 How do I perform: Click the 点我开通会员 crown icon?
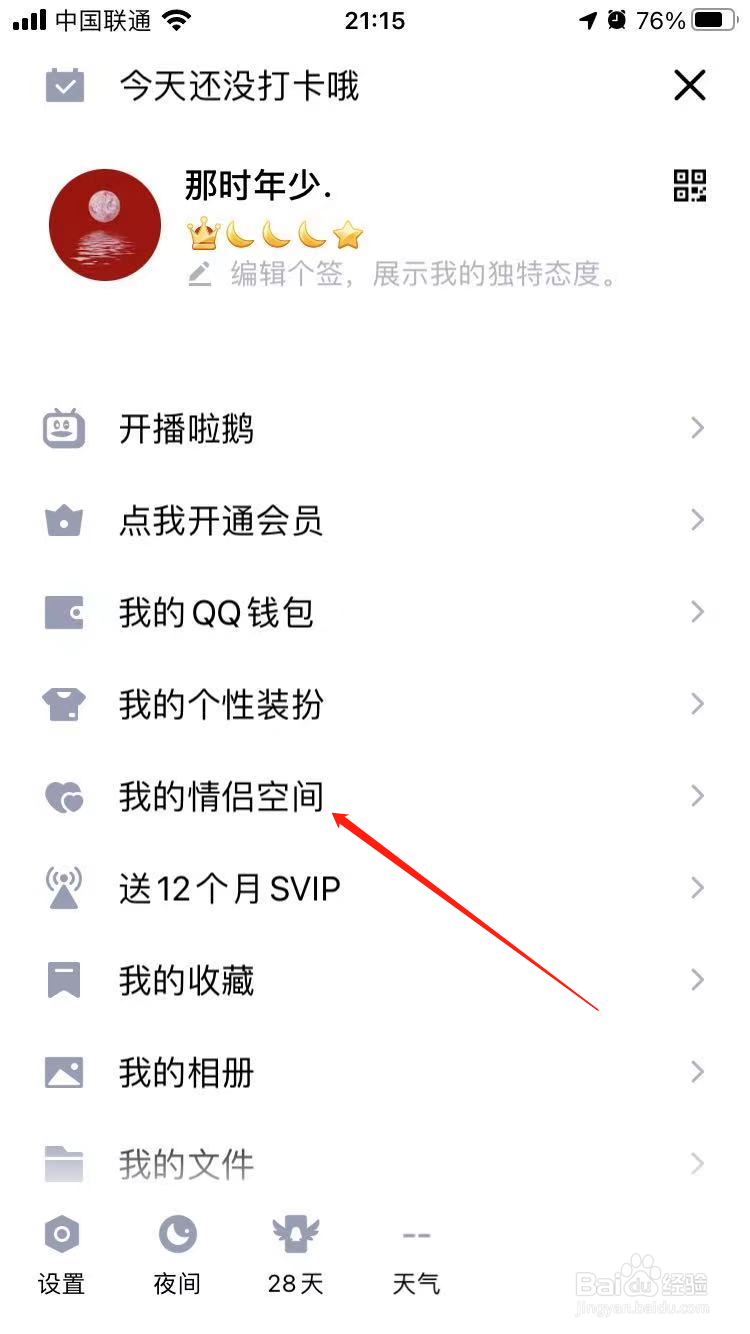[63, 520]
